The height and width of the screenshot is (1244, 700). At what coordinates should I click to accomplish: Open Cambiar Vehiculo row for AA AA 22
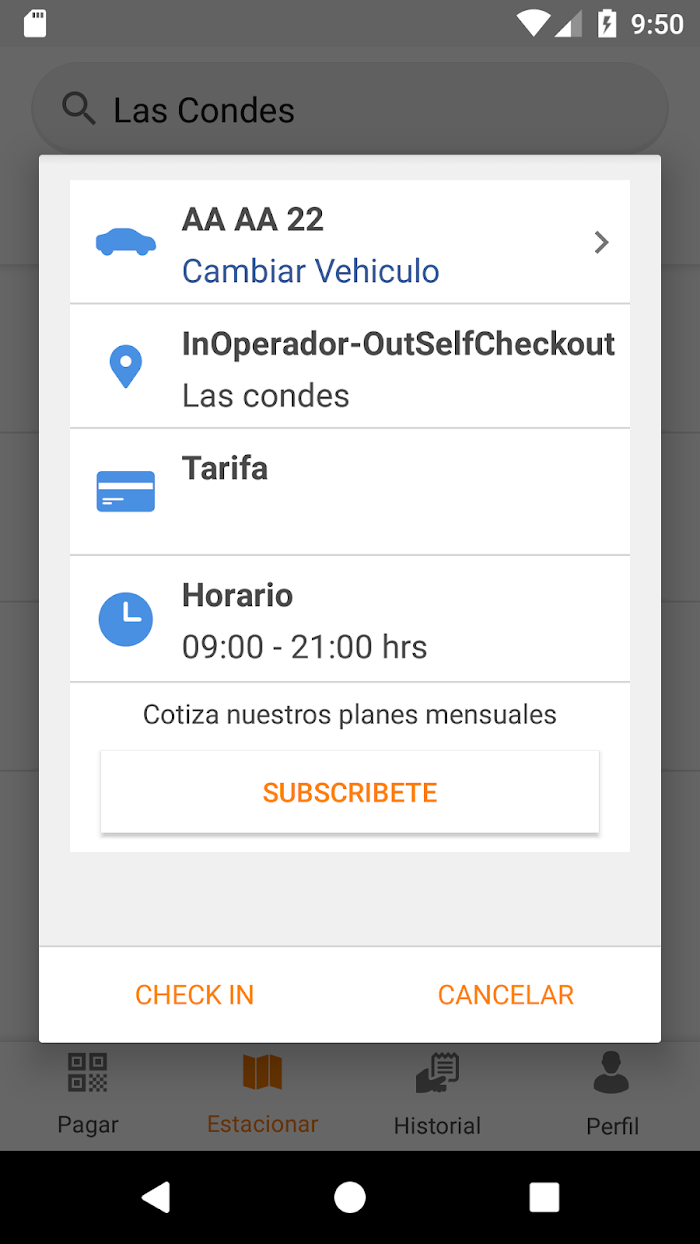(350, 242)
